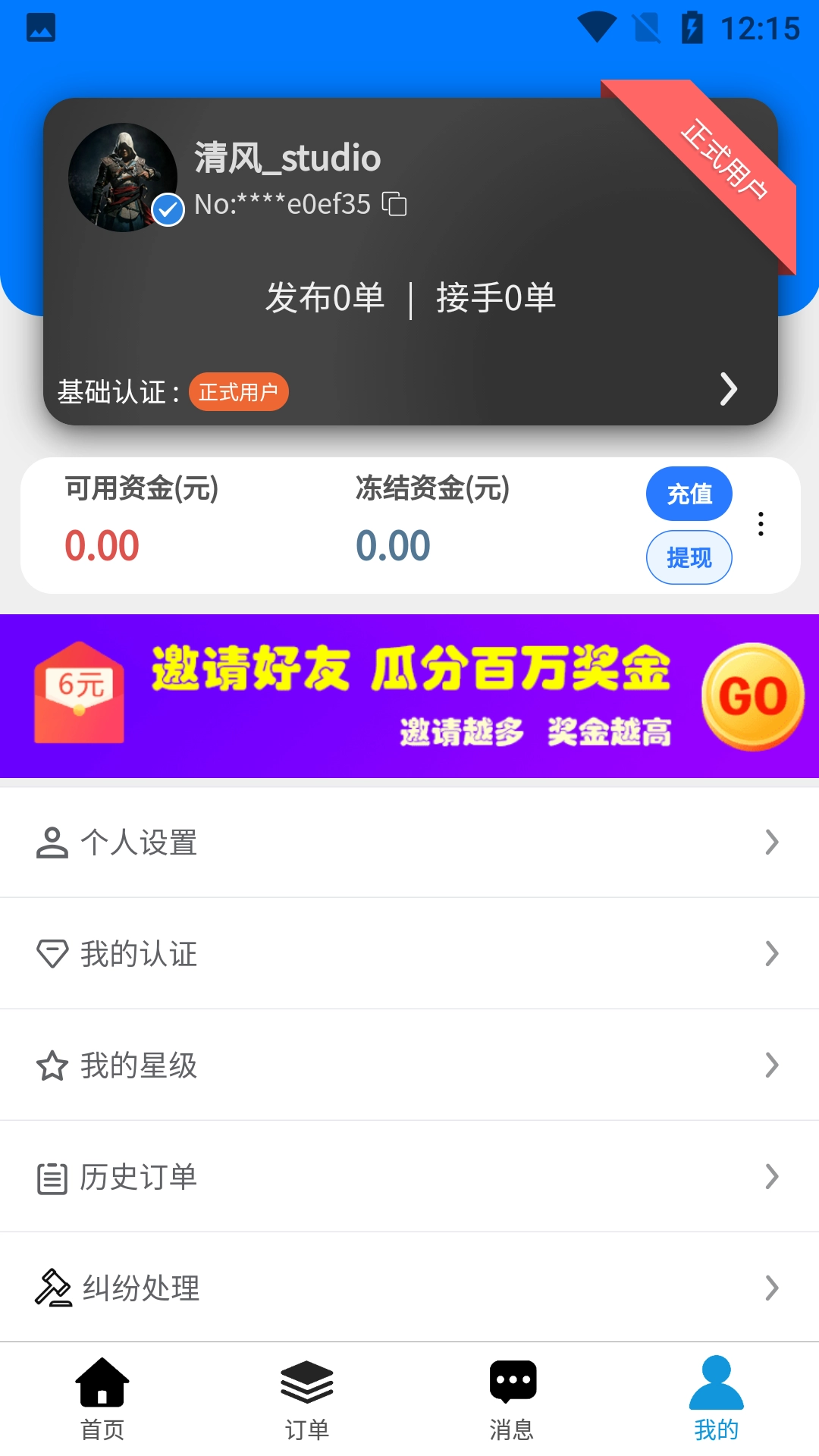Open the three-dot menu in the funds card

761,524
